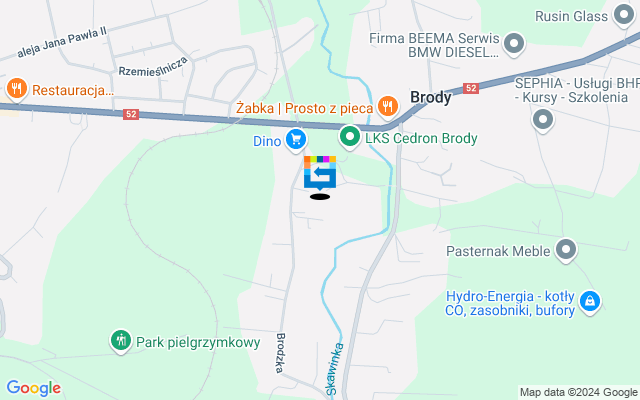
Task: Tap the Żabka Prosto z pieca marker
Action: click(388, 107)
